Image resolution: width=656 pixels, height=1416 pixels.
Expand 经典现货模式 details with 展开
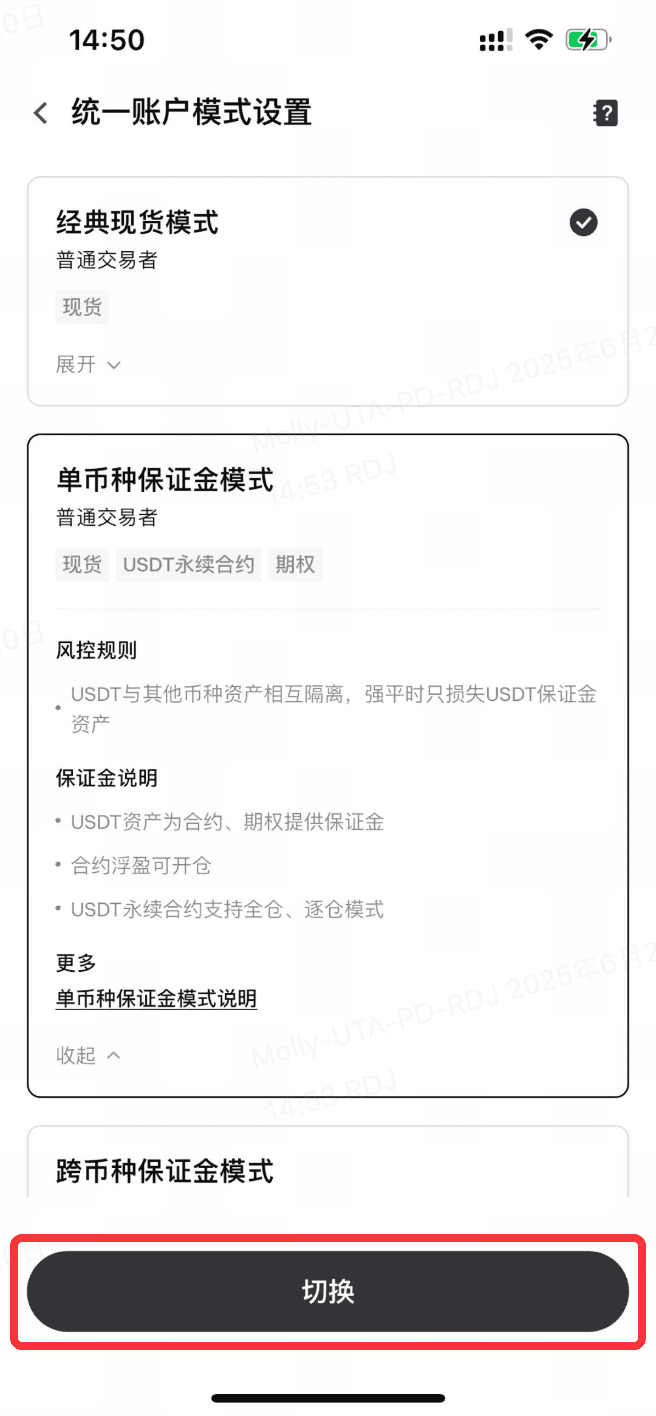point(88,365)
